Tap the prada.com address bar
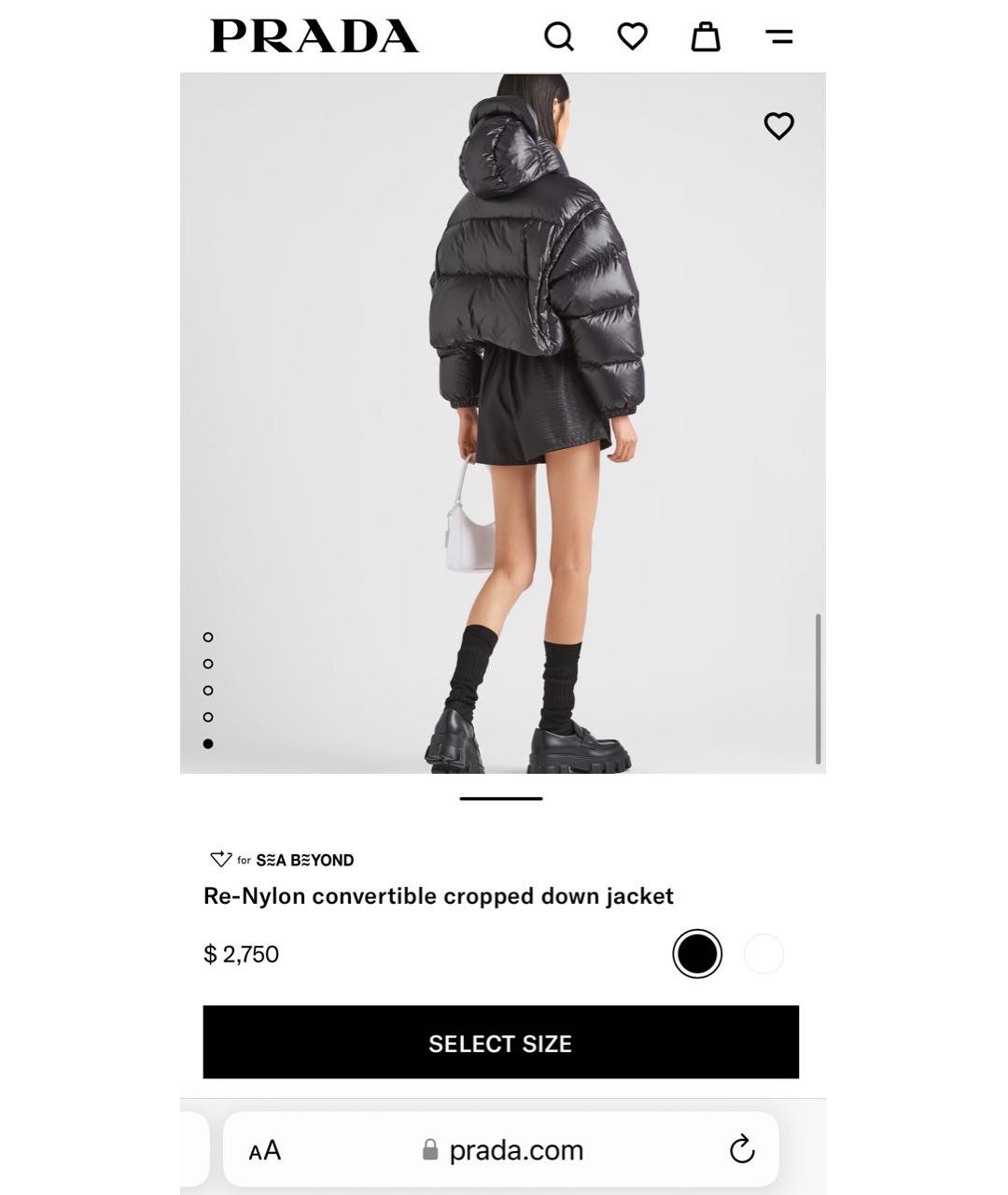This screenshot has height=1195, width=1008. coord(504,1150)
